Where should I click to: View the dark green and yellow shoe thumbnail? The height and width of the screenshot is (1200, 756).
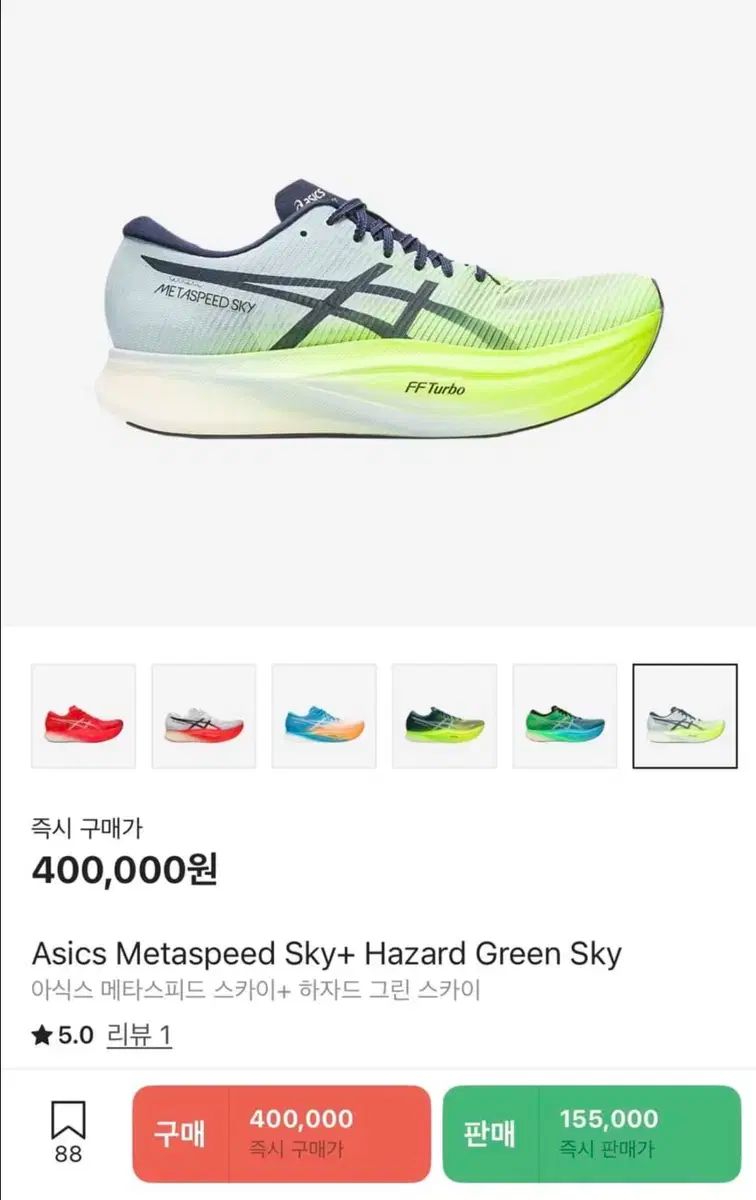[444, 716]
